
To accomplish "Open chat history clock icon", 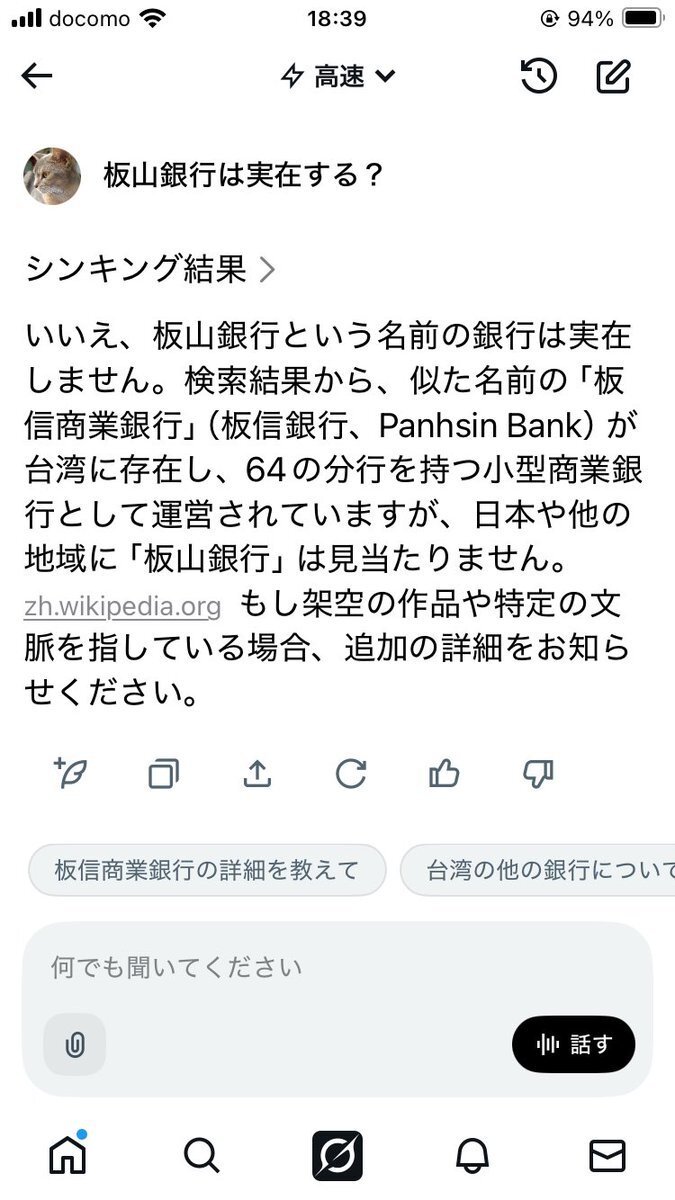I will point(539,76).
